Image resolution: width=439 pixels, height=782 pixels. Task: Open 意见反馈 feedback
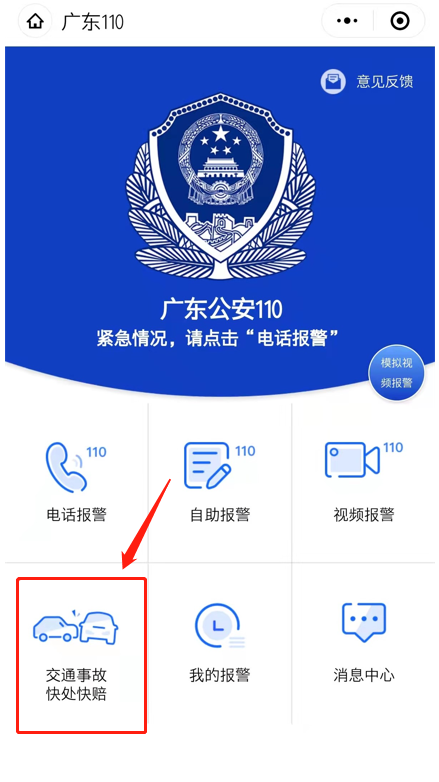(367, 81)
